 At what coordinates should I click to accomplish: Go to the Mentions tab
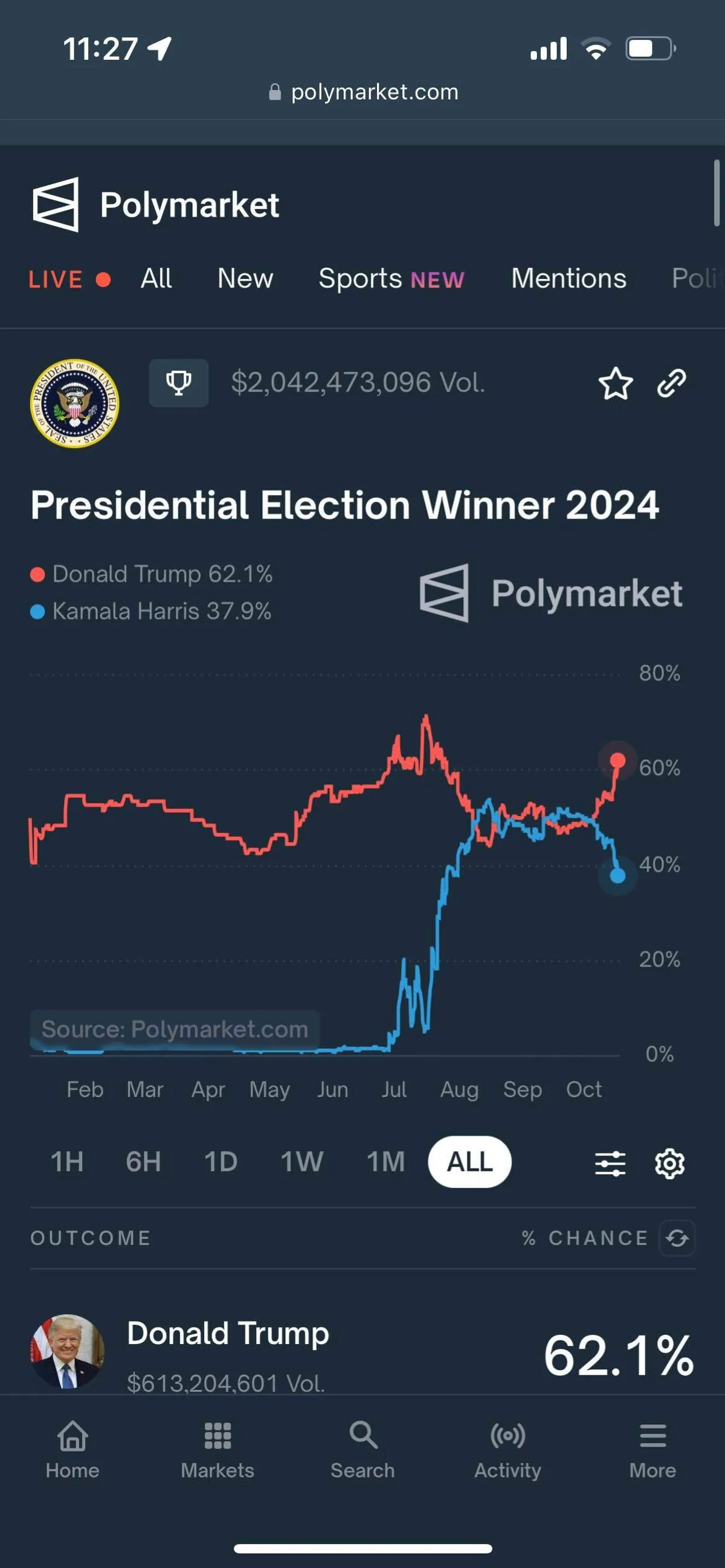569,279
